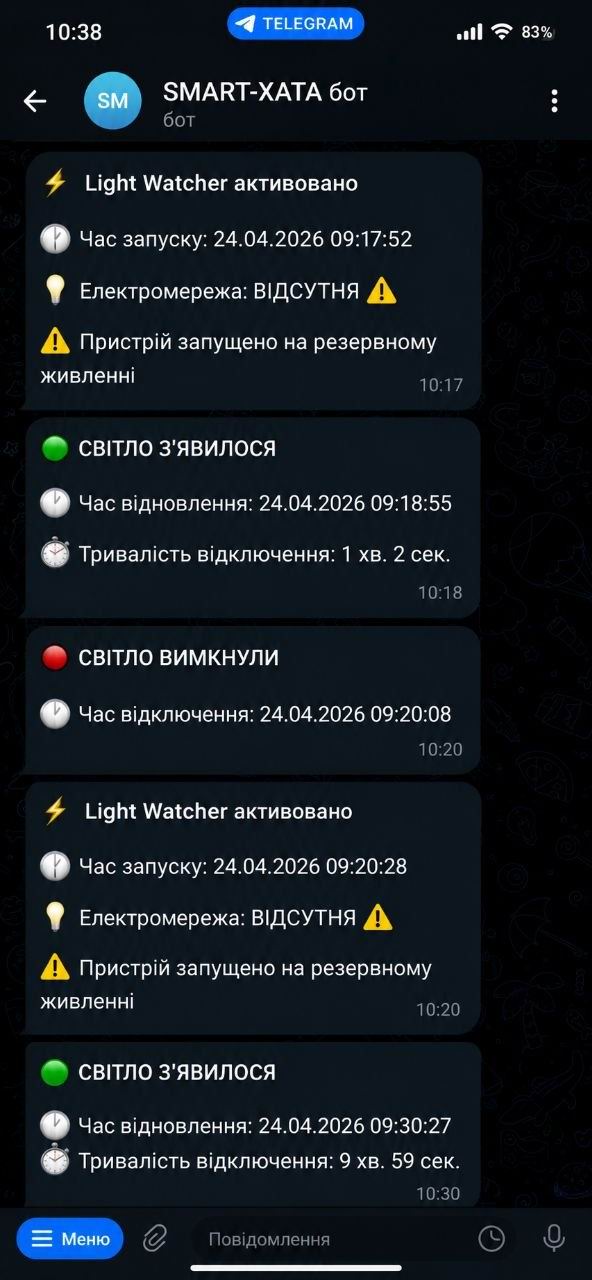
Task: Open the three-dot overflow menu
Action: point(554,101)
